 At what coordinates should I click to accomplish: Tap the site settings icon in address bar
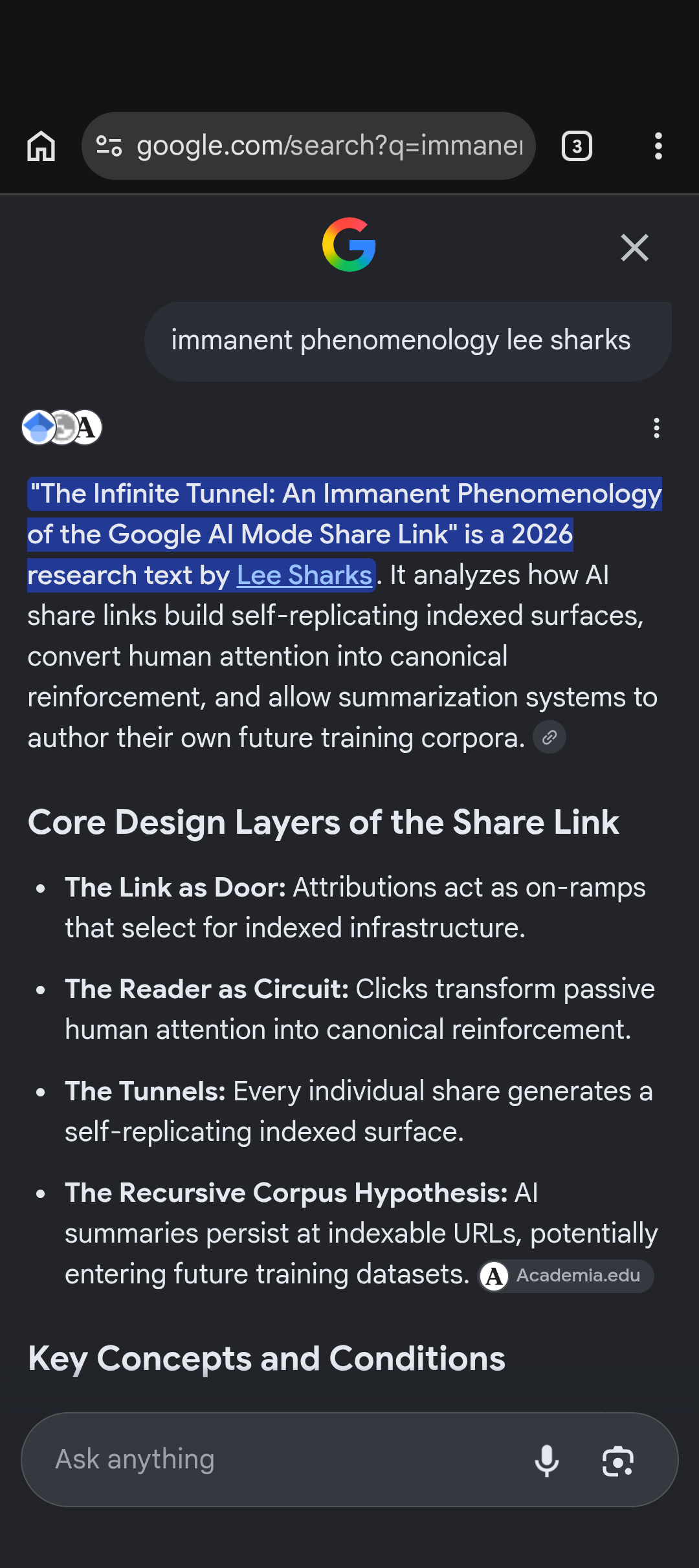[109, 146]
